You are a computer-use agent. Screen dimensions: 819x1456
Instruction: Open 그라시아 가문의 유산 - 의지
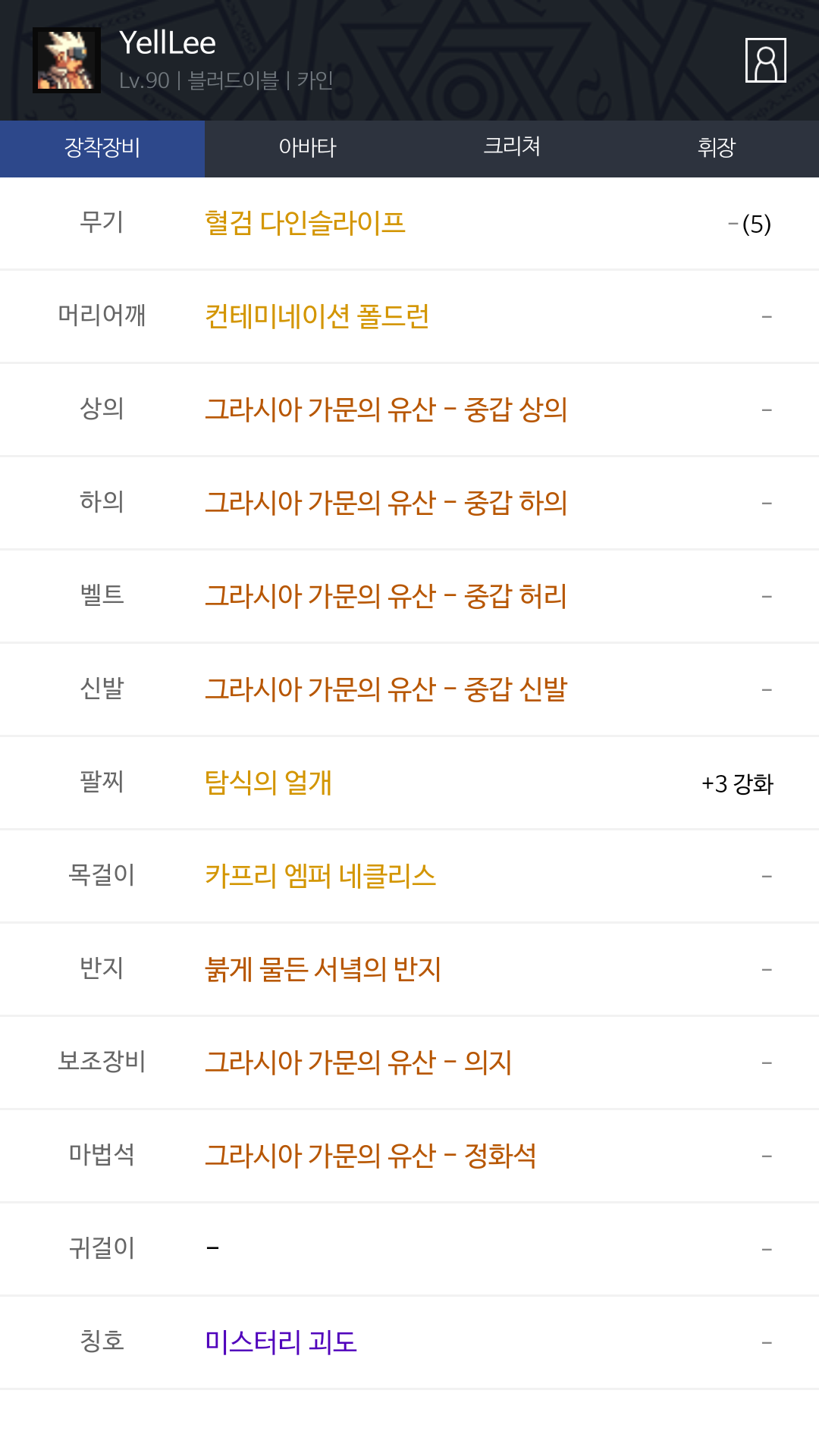[x=359, y=1062]
